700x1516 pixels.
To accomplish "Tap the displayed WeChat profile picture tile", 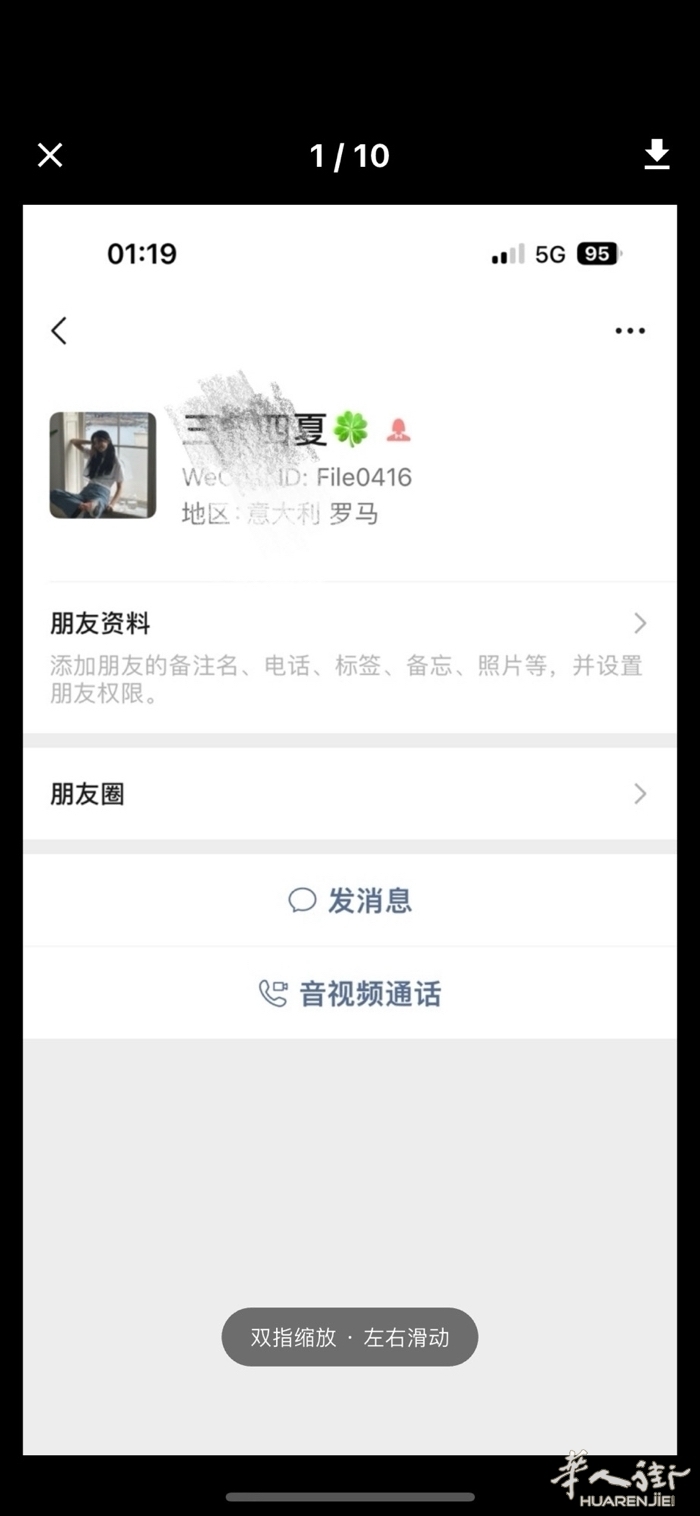I will (x=103, y=465).
